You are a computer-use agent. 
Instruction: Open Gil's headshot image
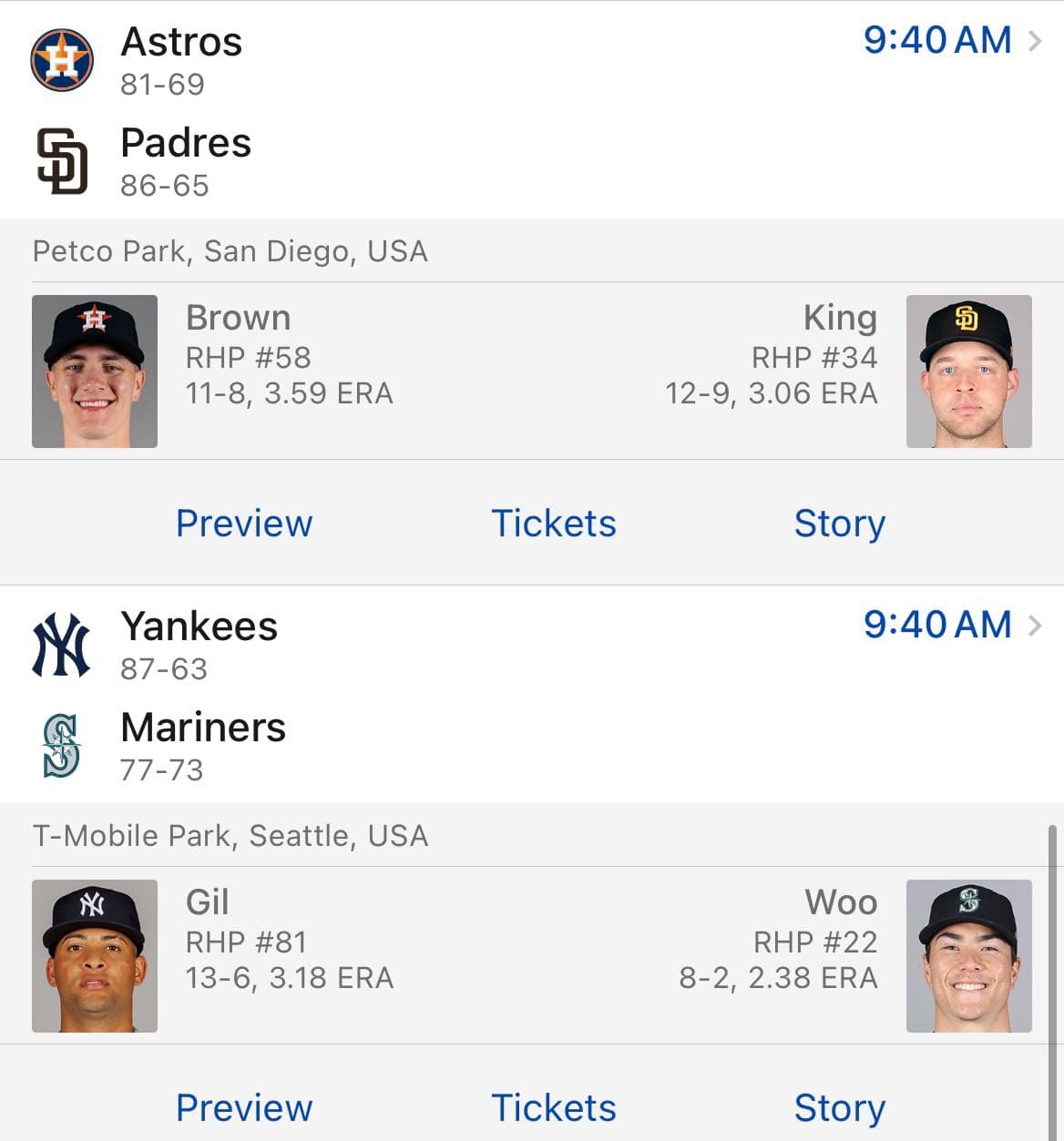94,955
